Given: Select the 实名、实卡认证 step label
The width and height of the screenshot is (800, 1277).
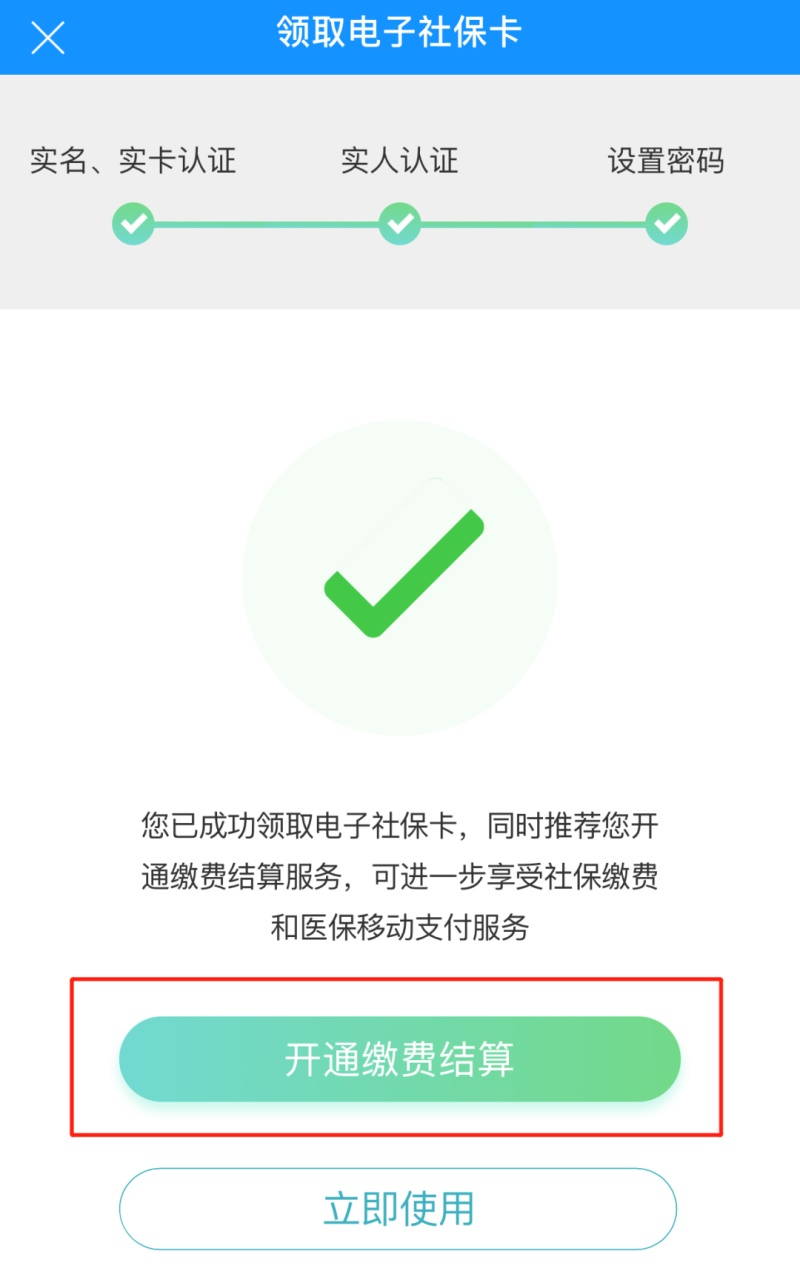Looking at the screenshot, I should tap(133, 162).
